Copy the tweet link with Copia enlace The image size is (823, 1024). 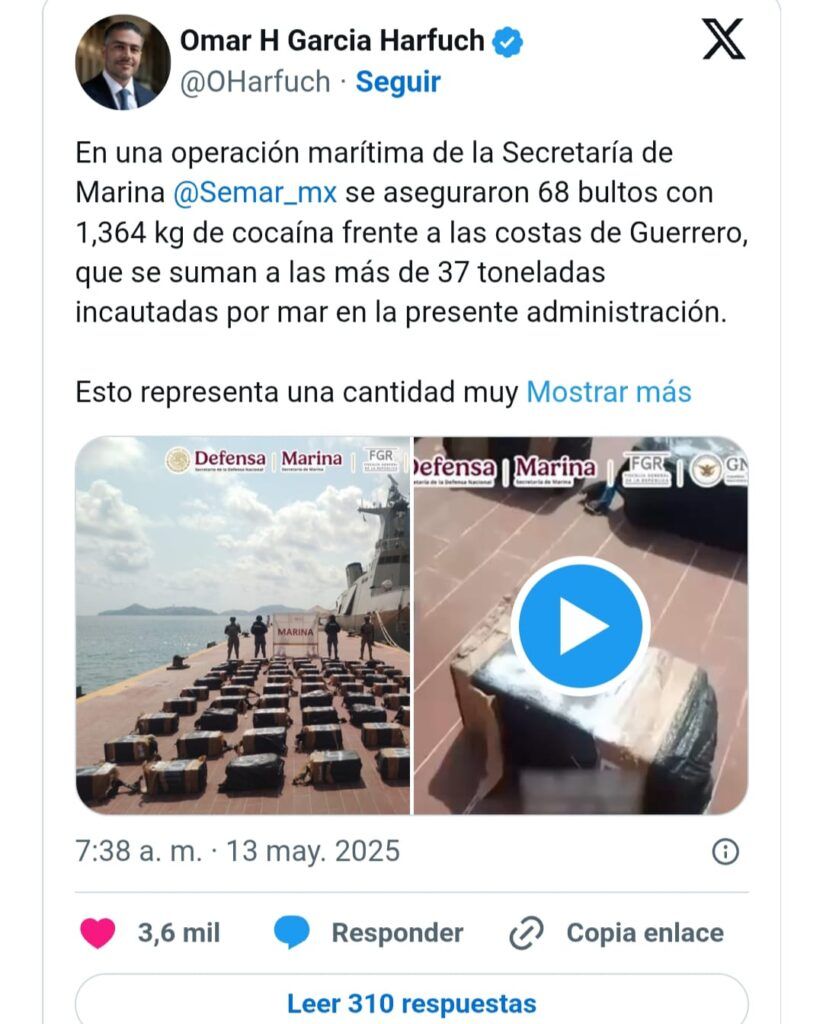click(617, 933)
